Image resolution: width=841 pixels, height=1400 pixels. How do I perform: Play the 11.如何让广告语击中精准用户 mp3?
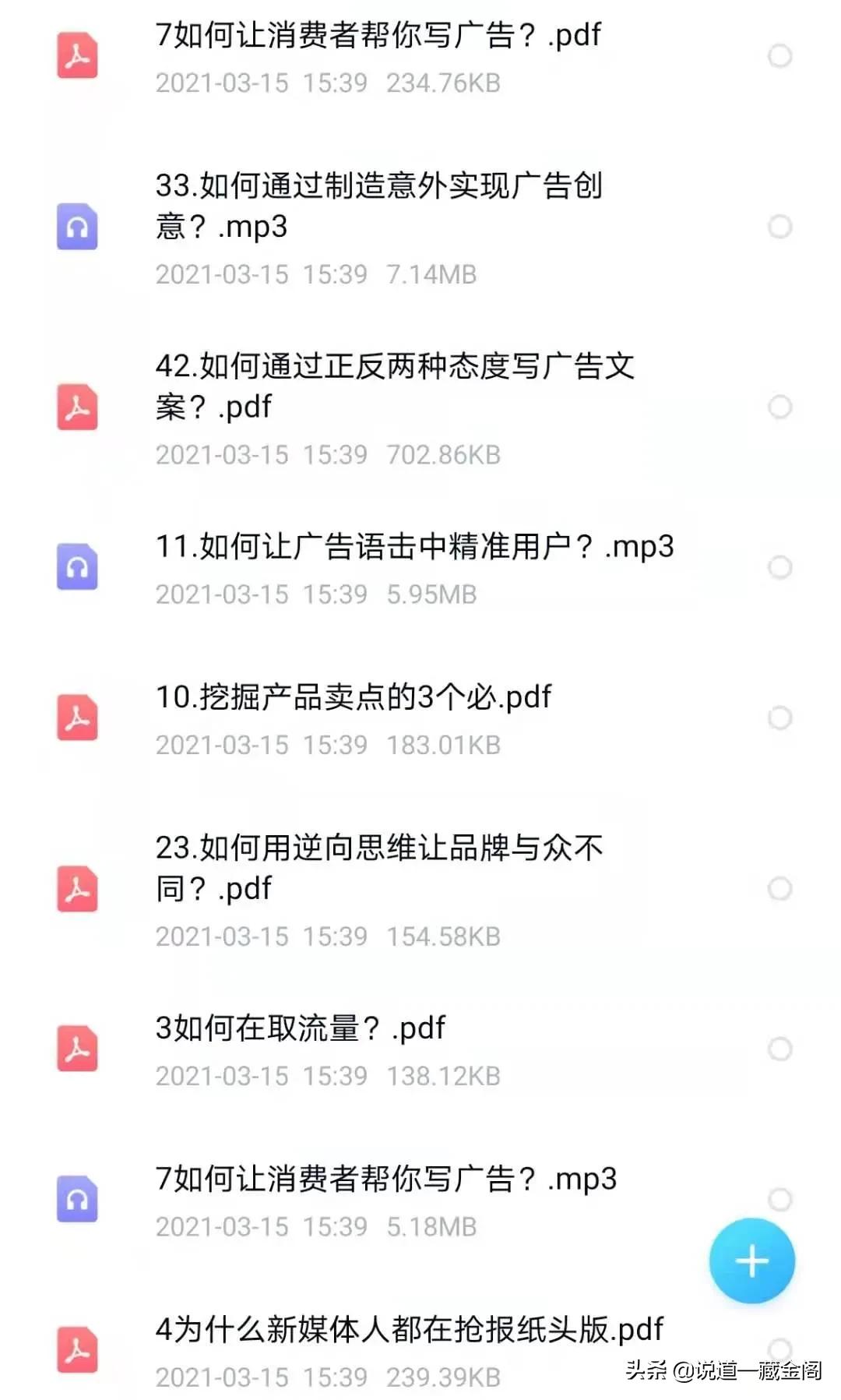(413, 547)
